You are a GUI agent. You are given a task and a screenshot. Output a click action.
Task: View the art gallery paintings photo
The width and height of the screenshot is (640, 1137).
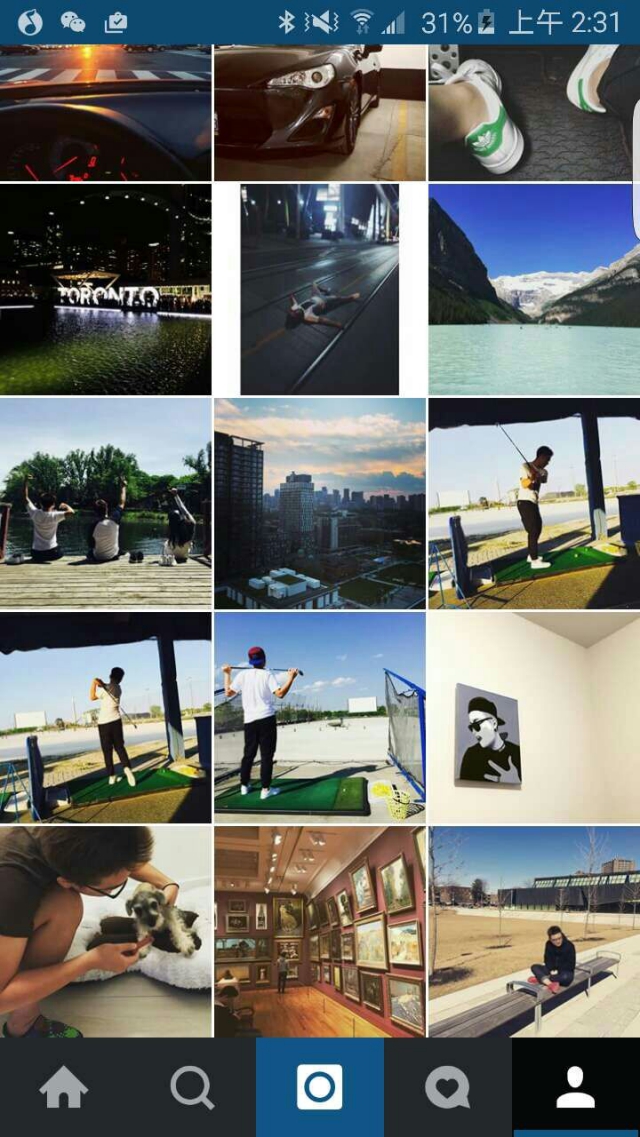tap(320, 931)
